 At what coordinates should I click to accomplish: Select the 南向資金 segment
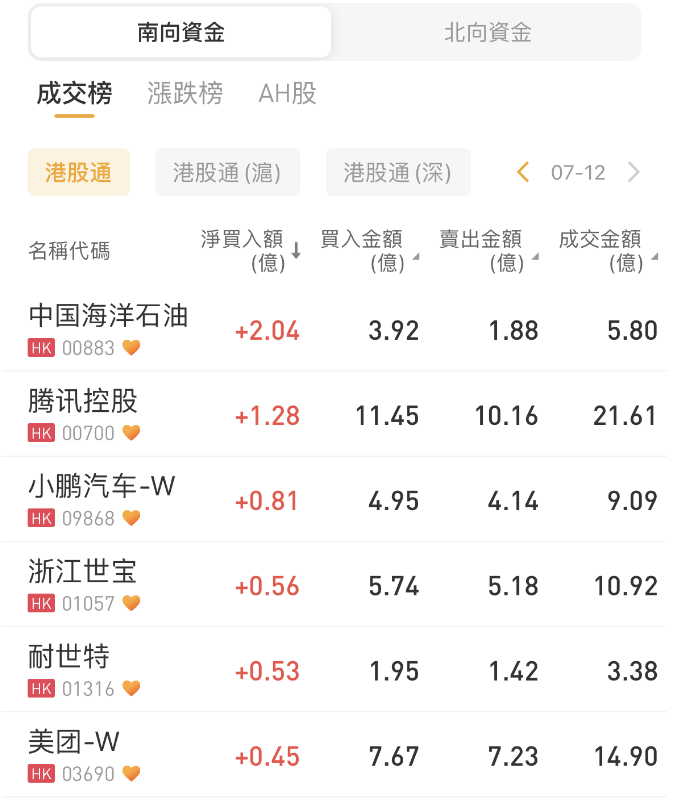[181, 33]
